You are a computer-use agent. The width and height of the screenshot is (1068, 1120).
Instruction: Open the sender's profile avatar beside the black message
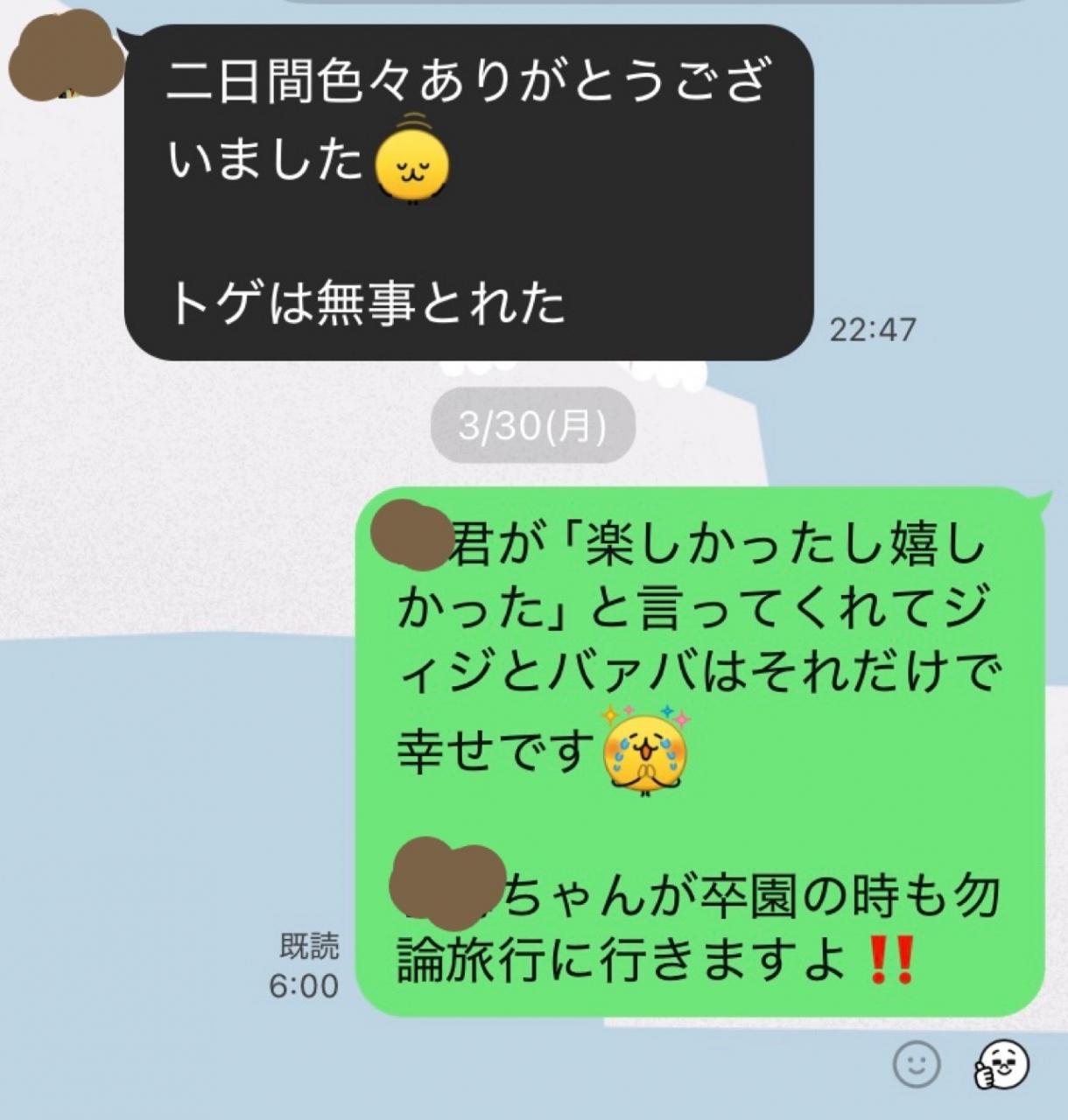pos(66,56)
